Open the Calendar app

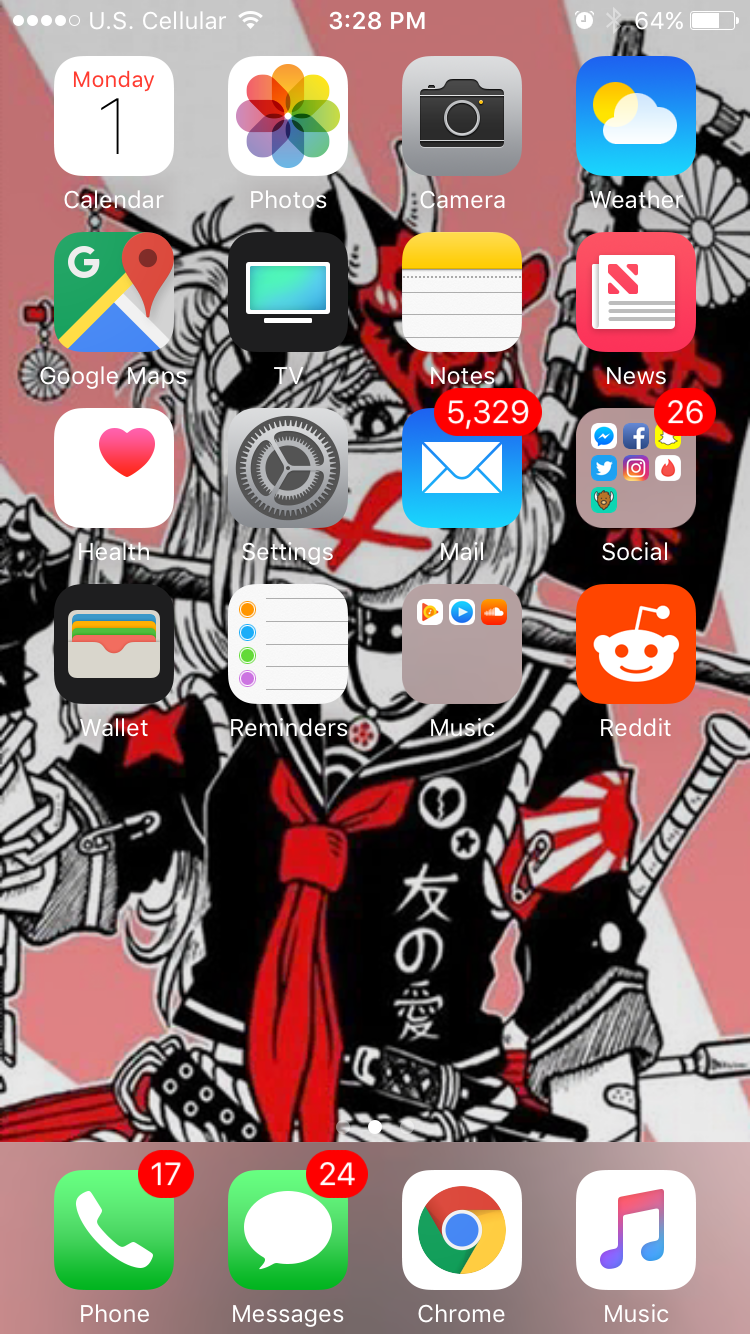114,116
